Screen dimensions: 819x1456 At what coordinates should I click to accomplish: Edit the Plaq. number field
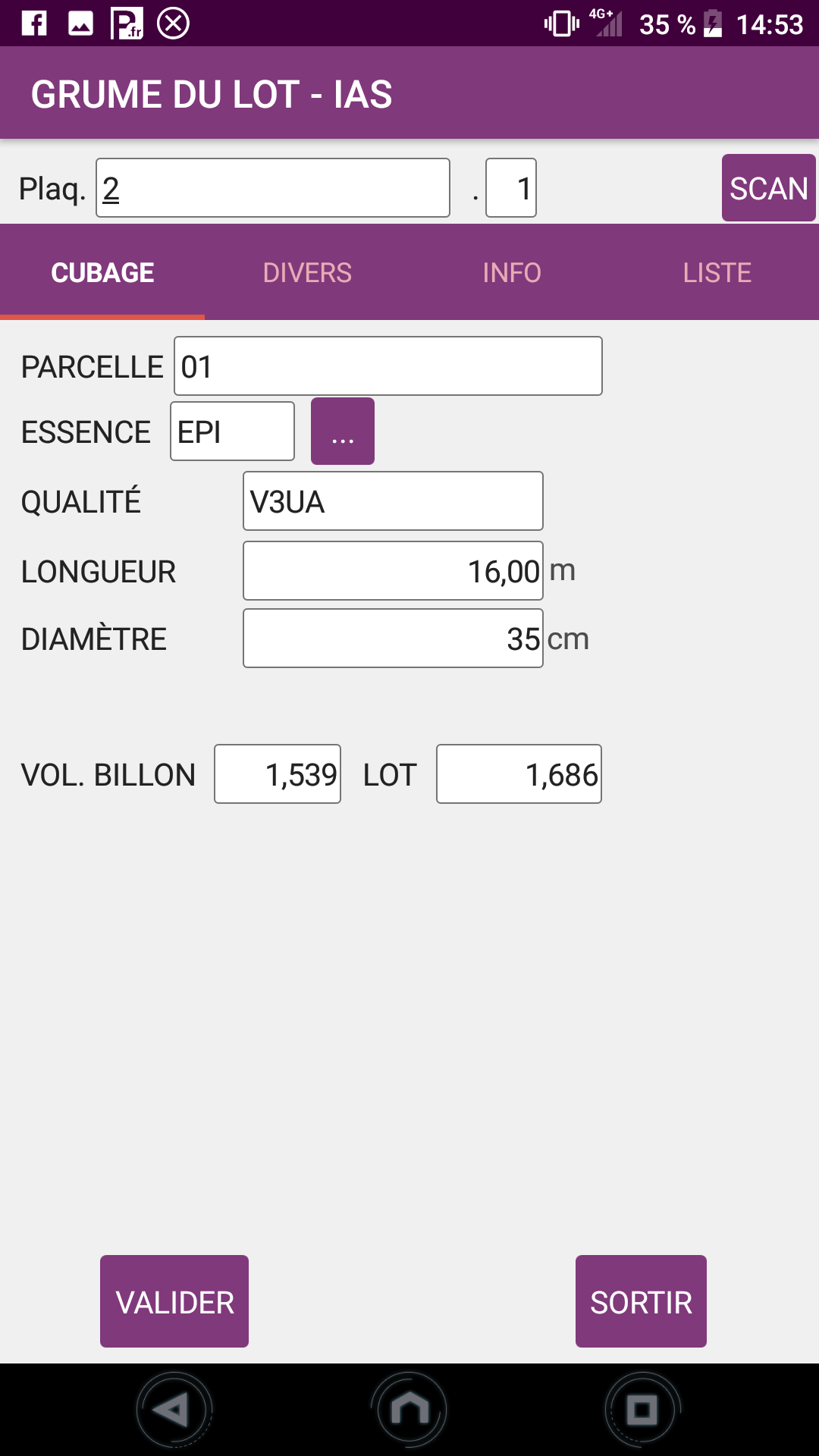point(273,188)
